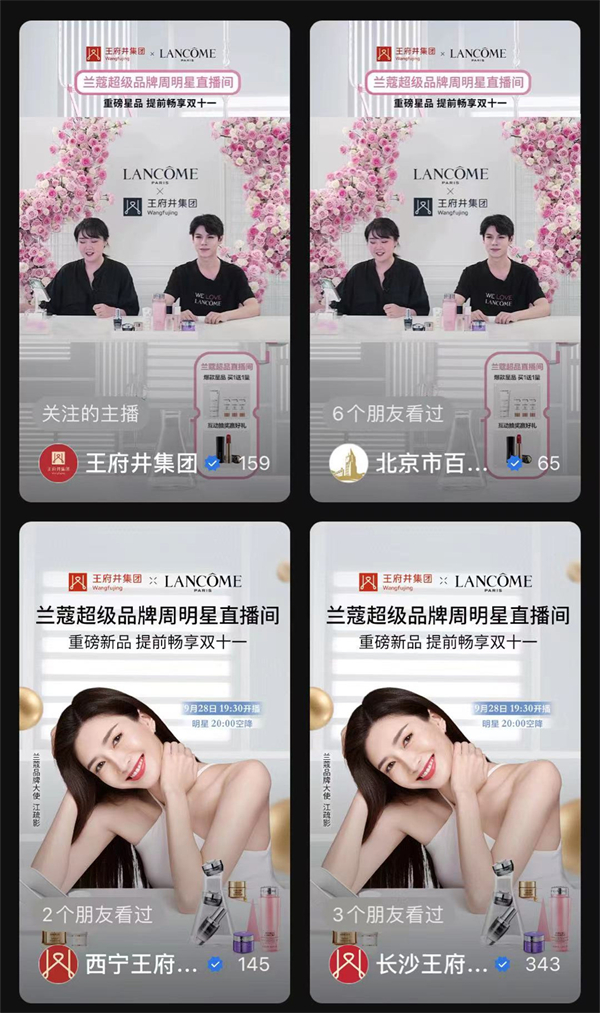This screenshot has height=1013, width=600.
Task: Open the 长沙王府… live stream card
Action: tap(445, 760)
